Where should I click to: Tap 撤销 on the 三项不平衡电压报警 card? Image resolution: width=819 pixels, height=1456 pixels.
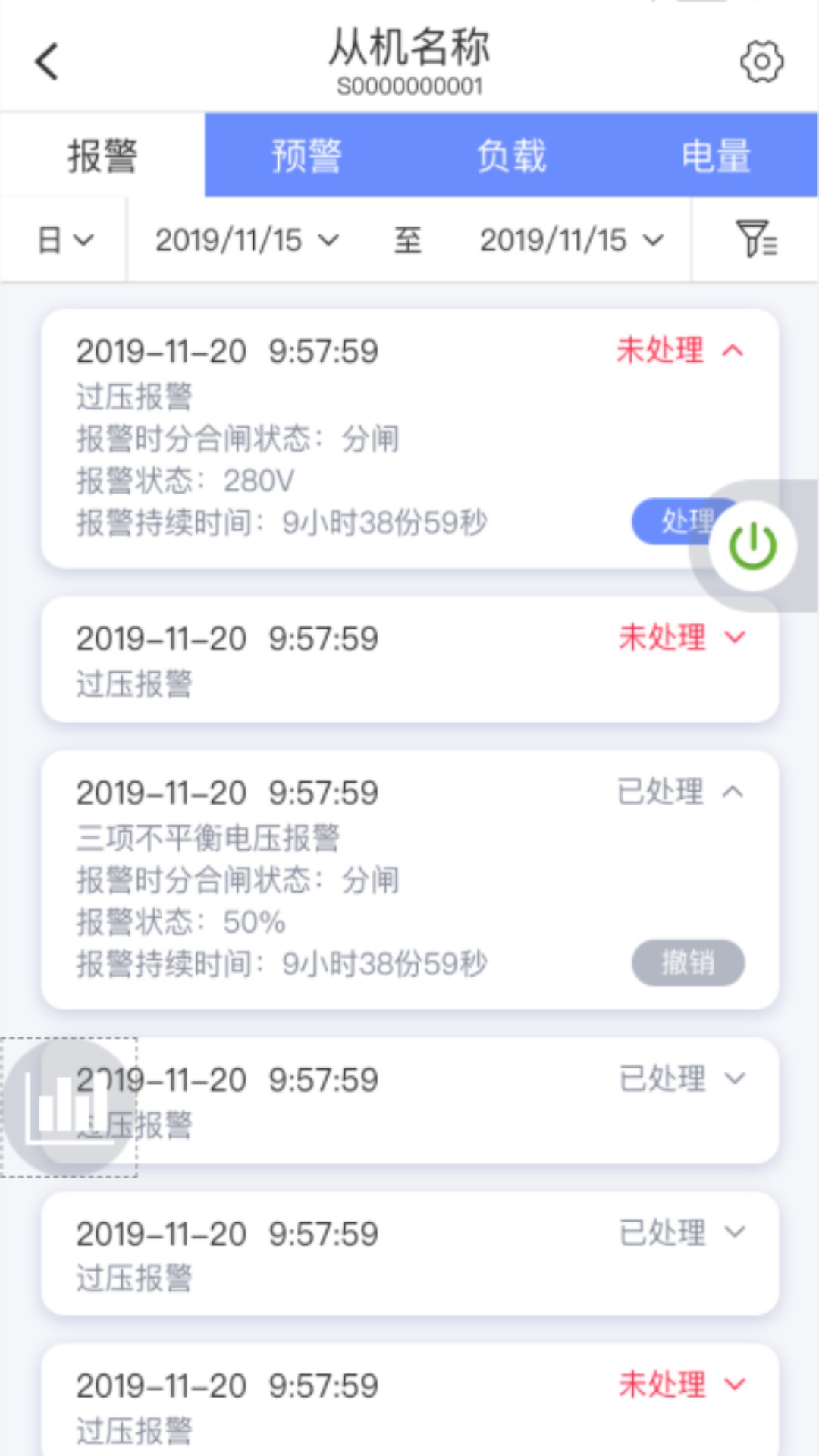[x=688, y=963]
